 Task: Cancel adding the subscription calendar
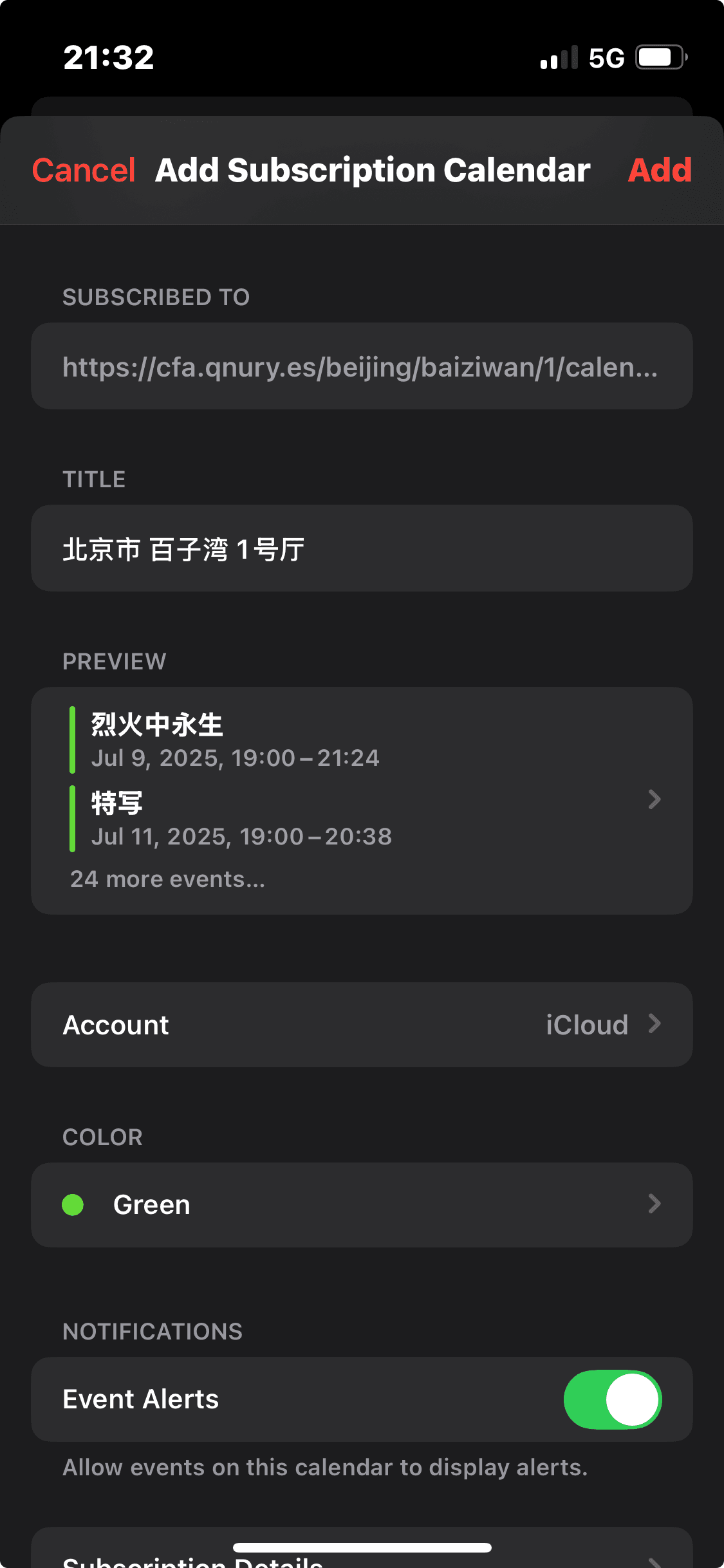84,171
